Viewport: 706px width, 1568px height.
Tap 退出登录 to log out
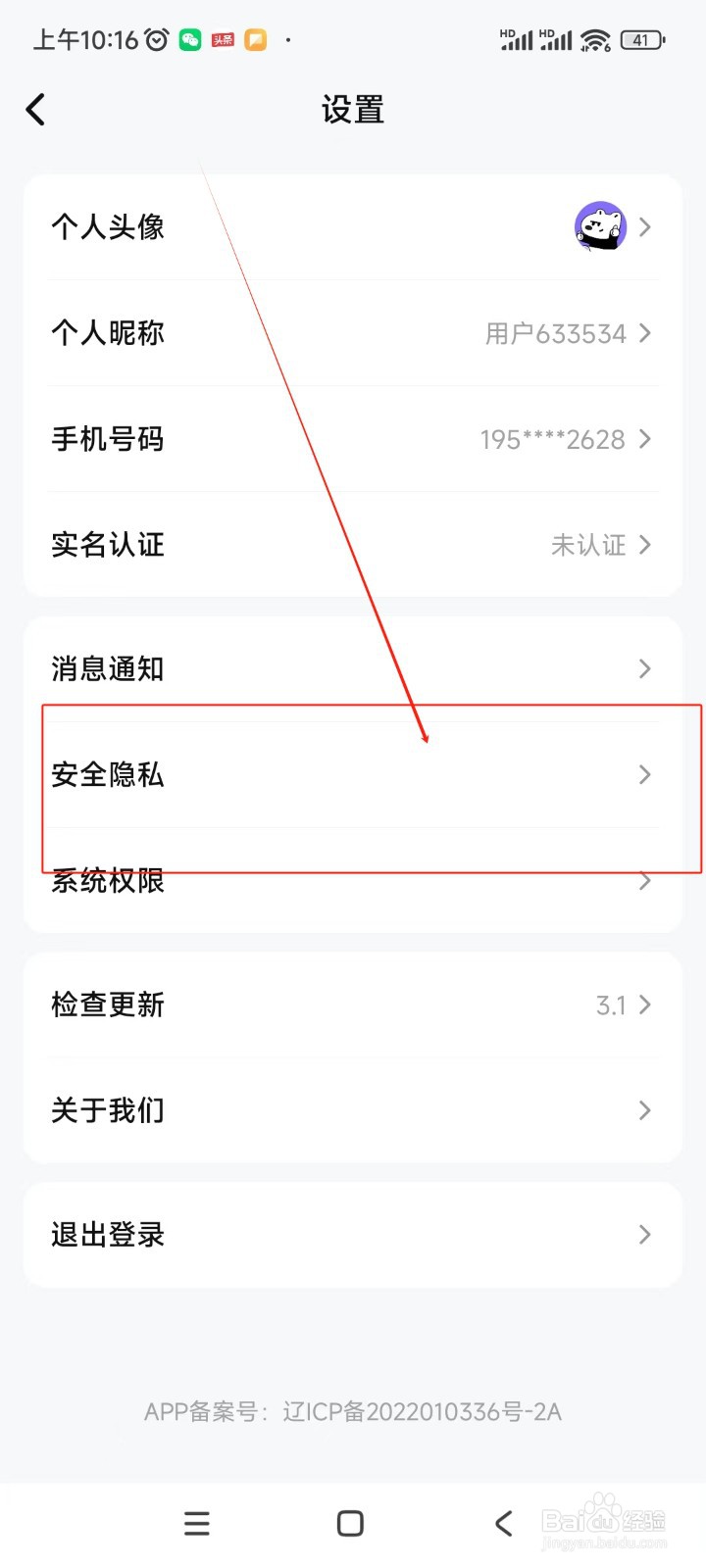tap(353, 1235)
